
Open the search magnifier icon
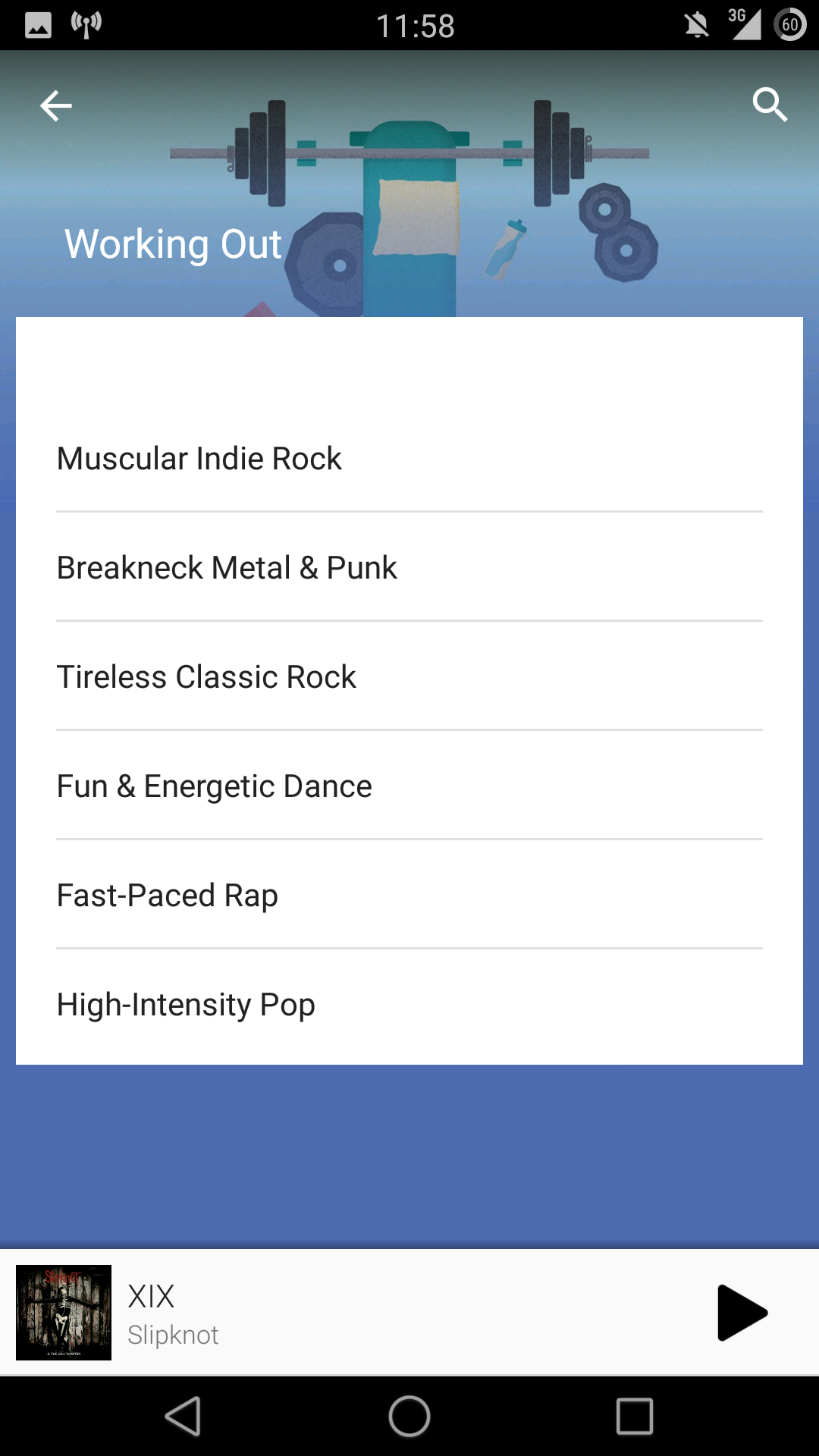pyautogui.click(x=770, y=105)
